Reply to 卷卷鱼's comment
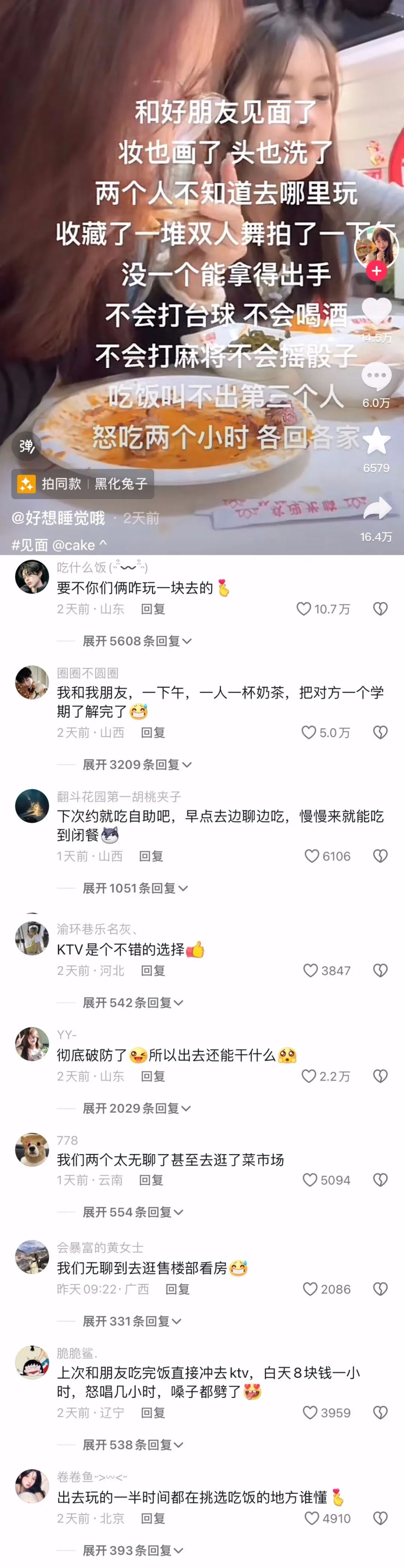Image resolution: width=404 pixels, height=1568 pixels. tap(152, 1518)
